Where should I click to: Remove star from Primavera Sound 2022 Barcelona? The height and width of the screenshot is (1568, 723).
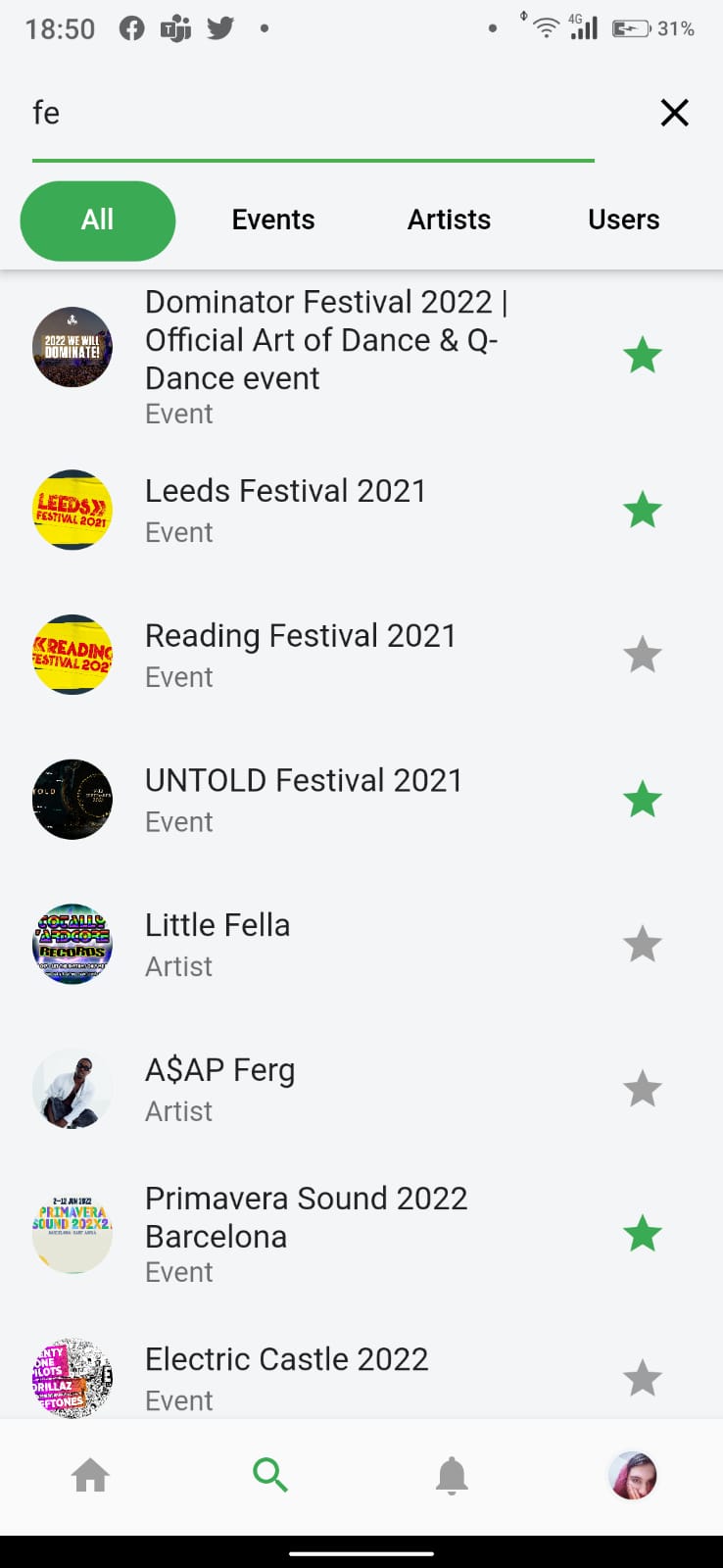[x=643, y=1234]
